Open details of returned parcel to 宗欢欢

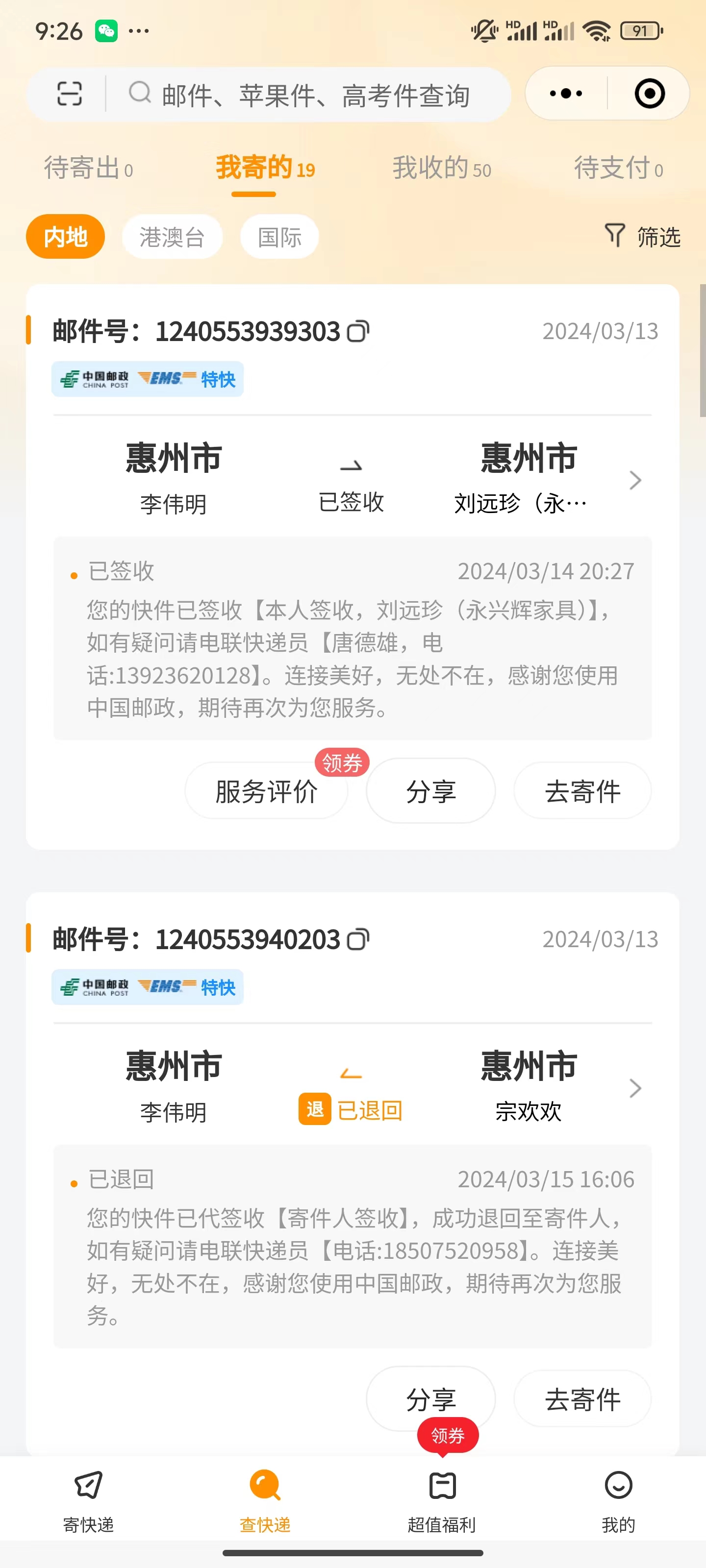tap(635, 1088)
